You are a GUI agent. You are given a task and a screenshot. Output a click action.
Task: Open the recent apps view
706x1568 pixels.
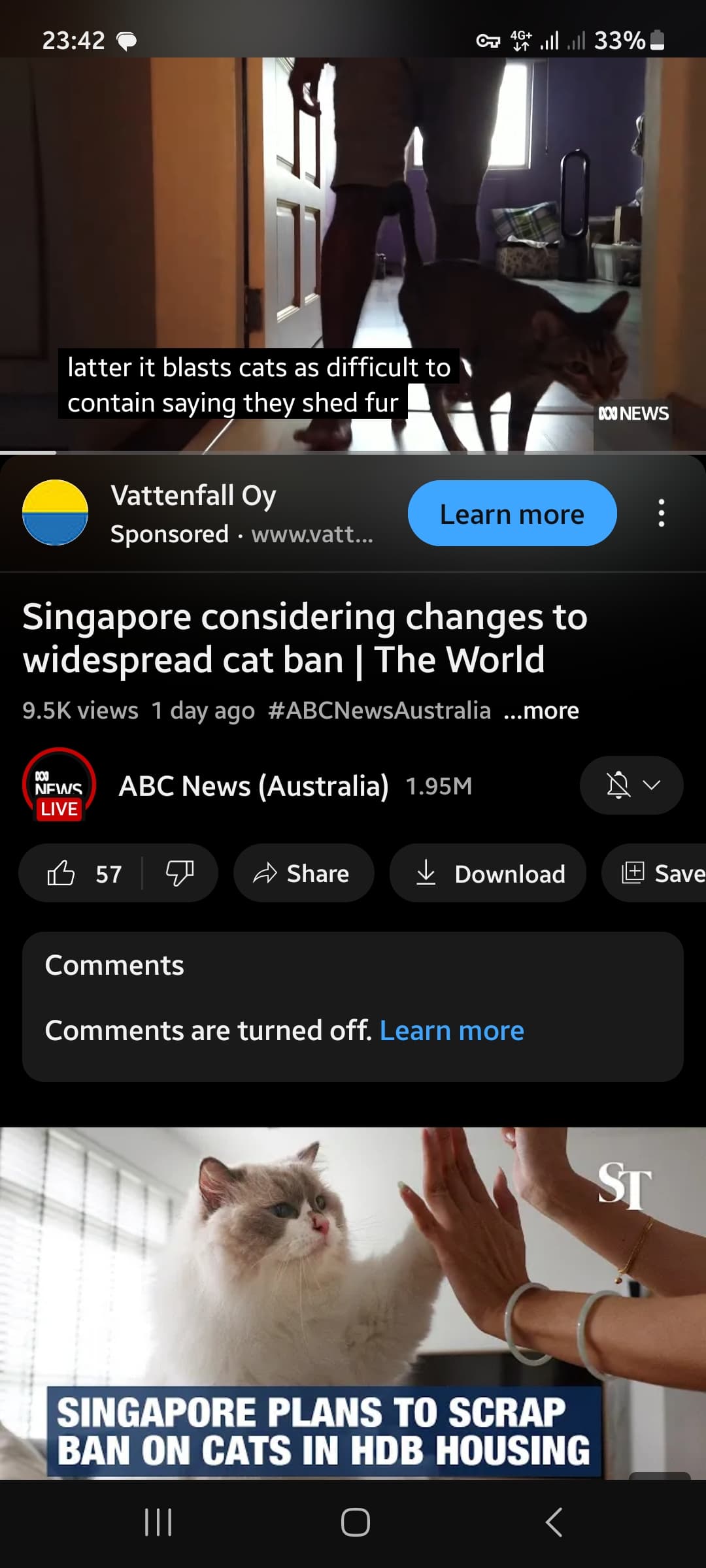point(158,1522)
